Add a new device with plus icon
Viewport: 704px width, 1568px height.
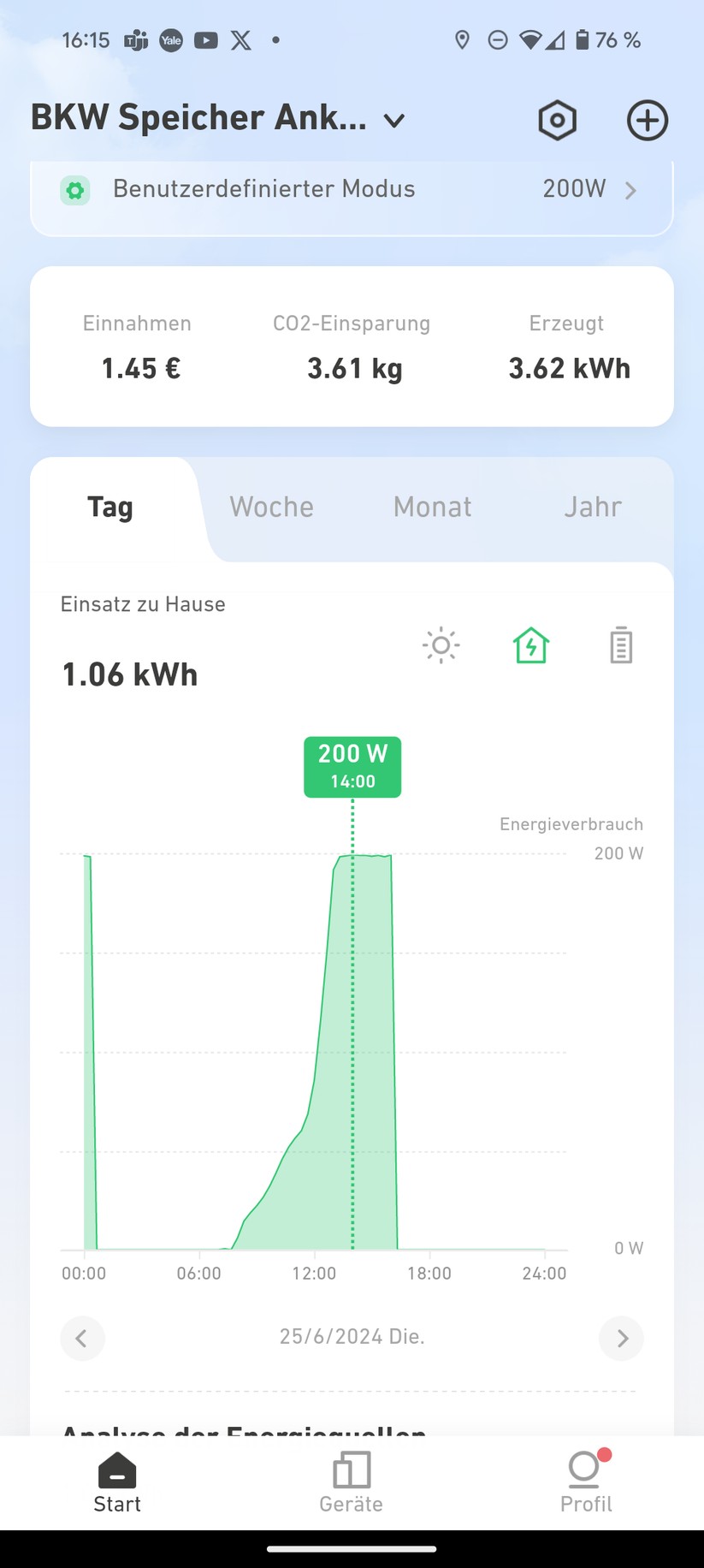click(x=647, y=120)
